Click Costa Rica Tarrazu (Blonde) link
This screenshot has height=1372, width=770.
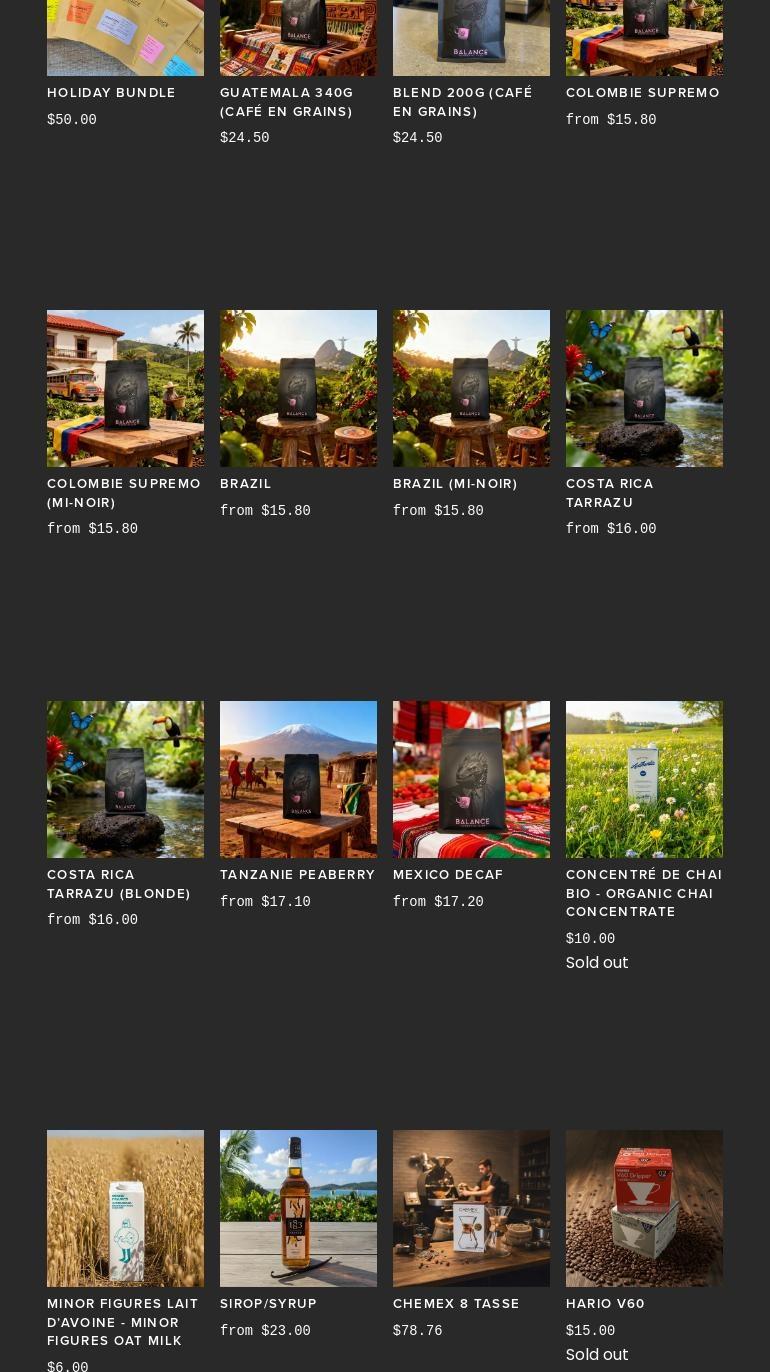coord(119,884)
